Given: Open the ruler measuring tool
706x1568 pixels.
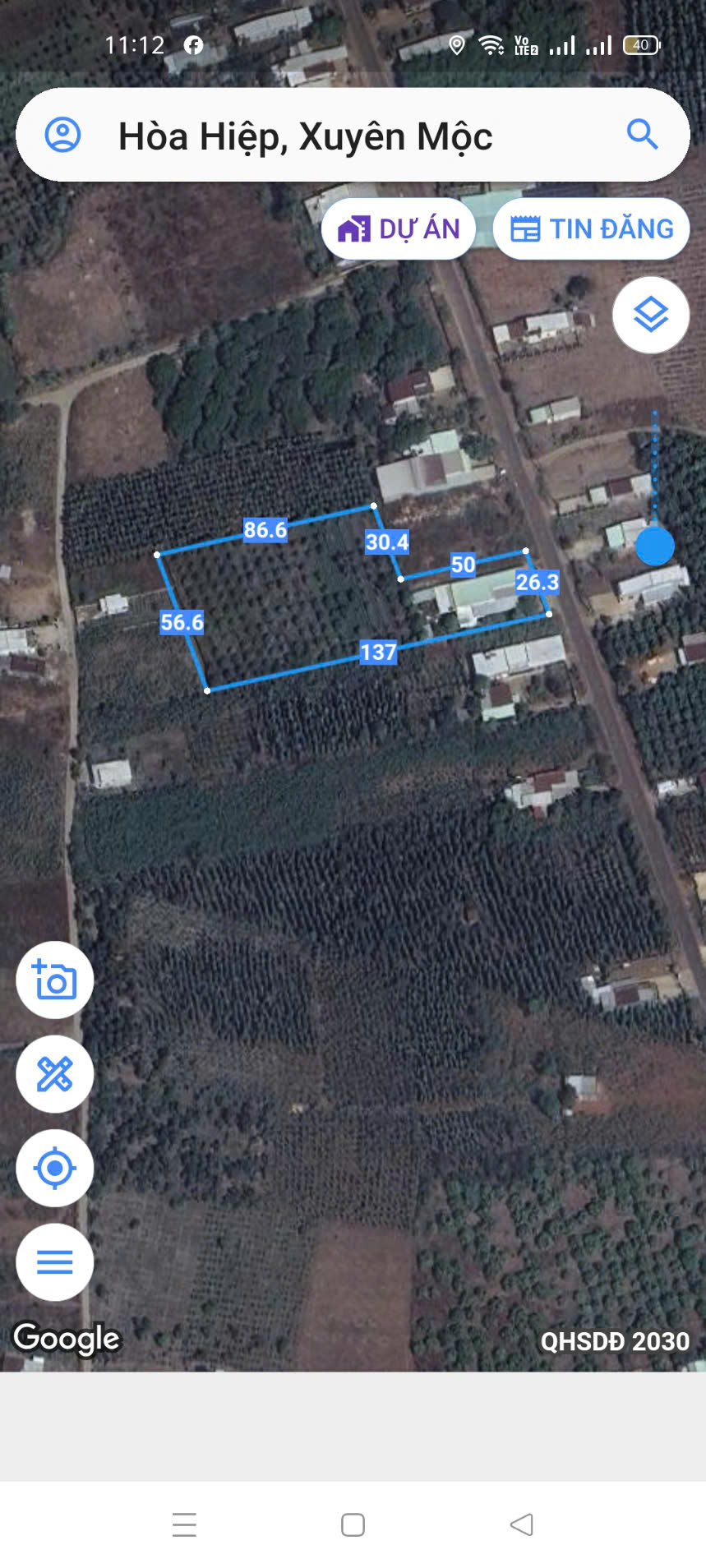Looking at the screenshot, I should pyautogui.click(x=55, y=1074).
